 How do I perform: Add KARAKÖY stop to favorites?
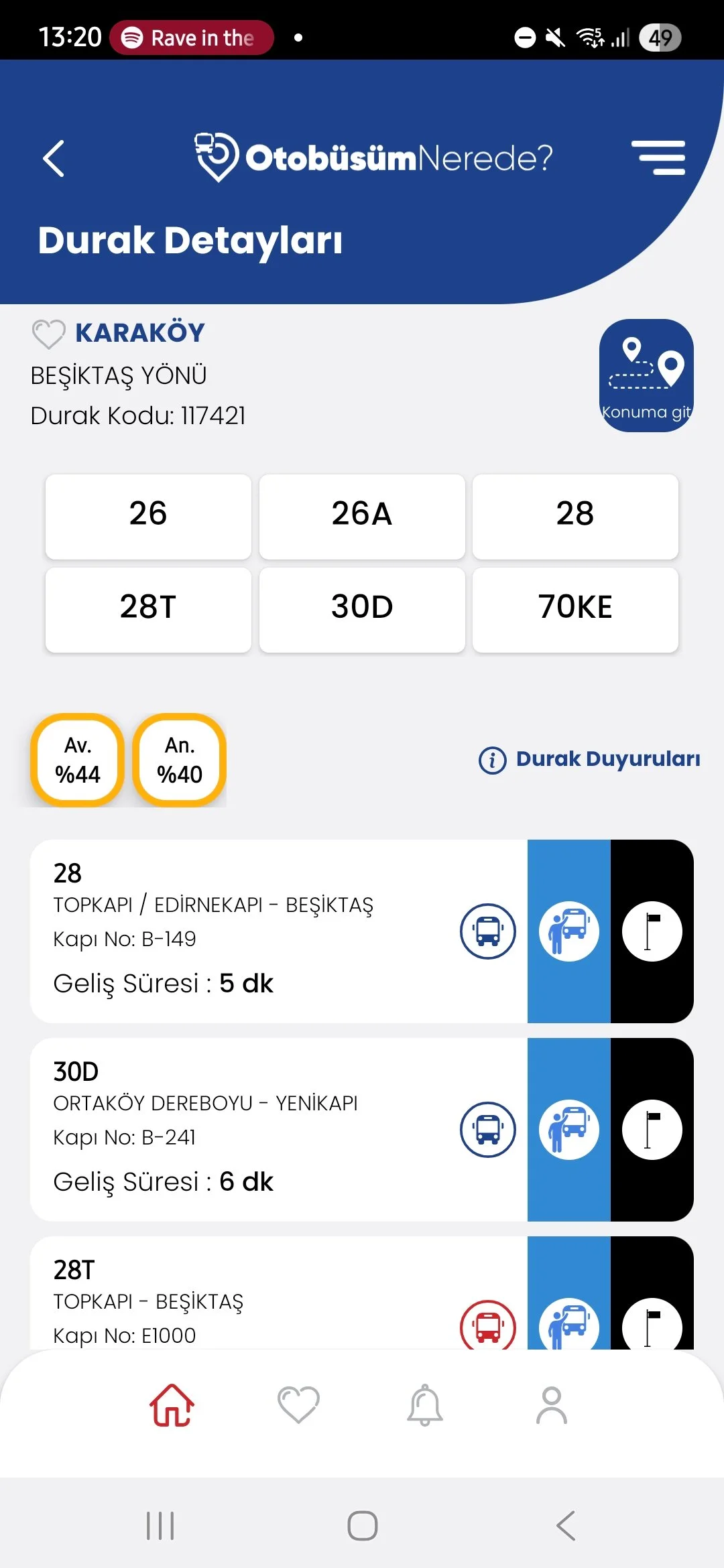(x=48, y=334)
